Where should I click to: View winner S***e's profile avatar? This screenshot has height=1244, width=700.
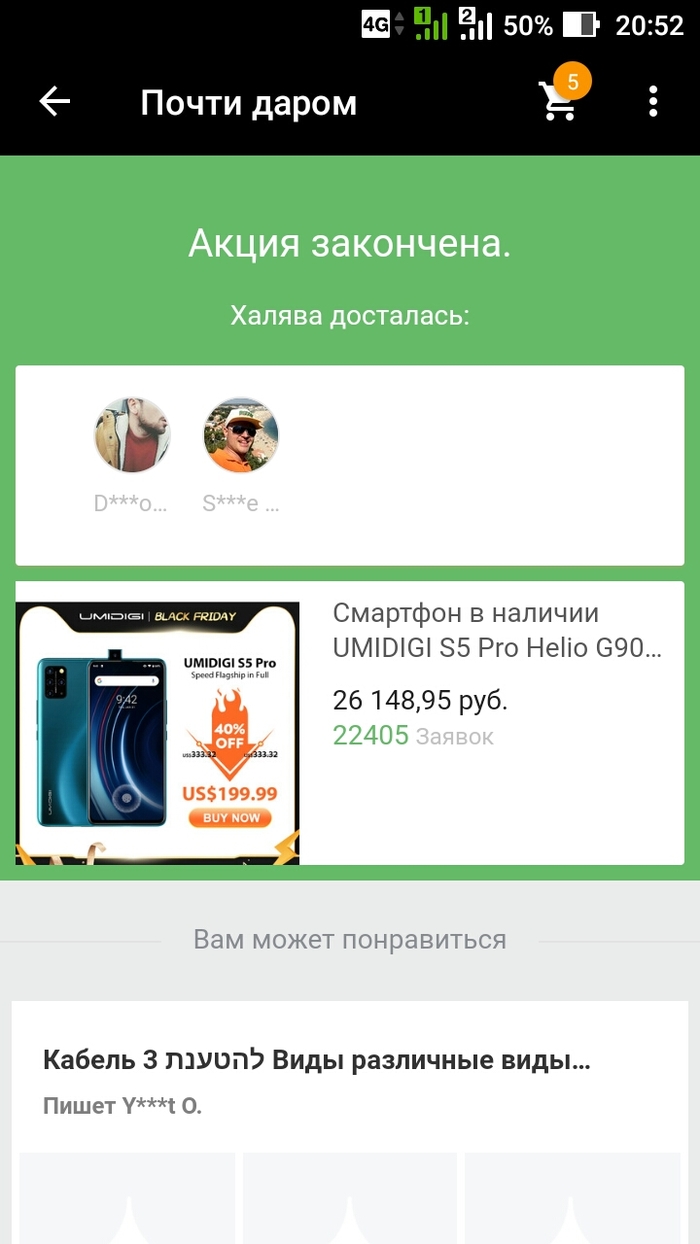(x=241, y=435)
